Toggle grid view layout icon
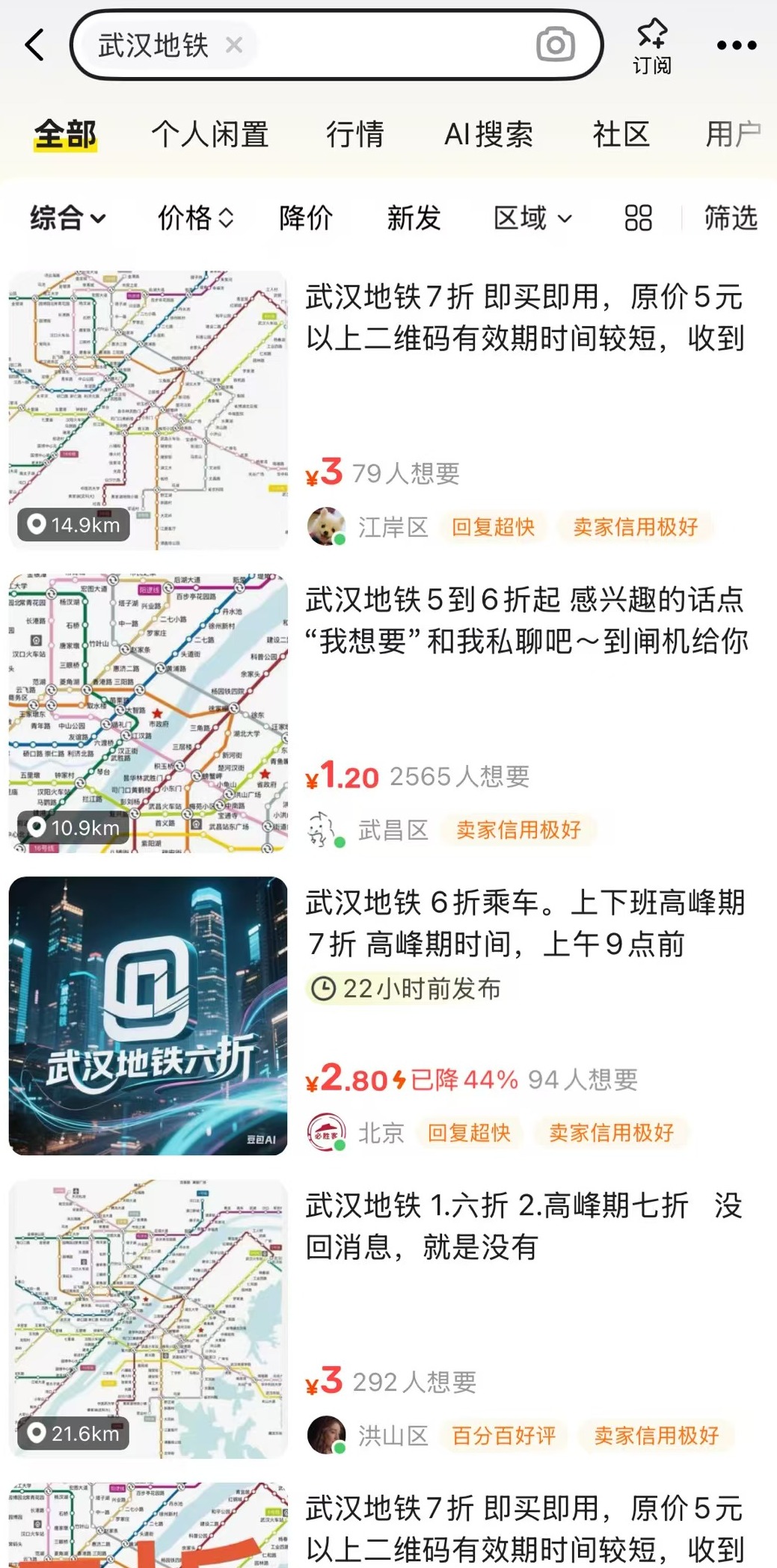The width and height of the screenshot is (777, 1568). (638, 218)
